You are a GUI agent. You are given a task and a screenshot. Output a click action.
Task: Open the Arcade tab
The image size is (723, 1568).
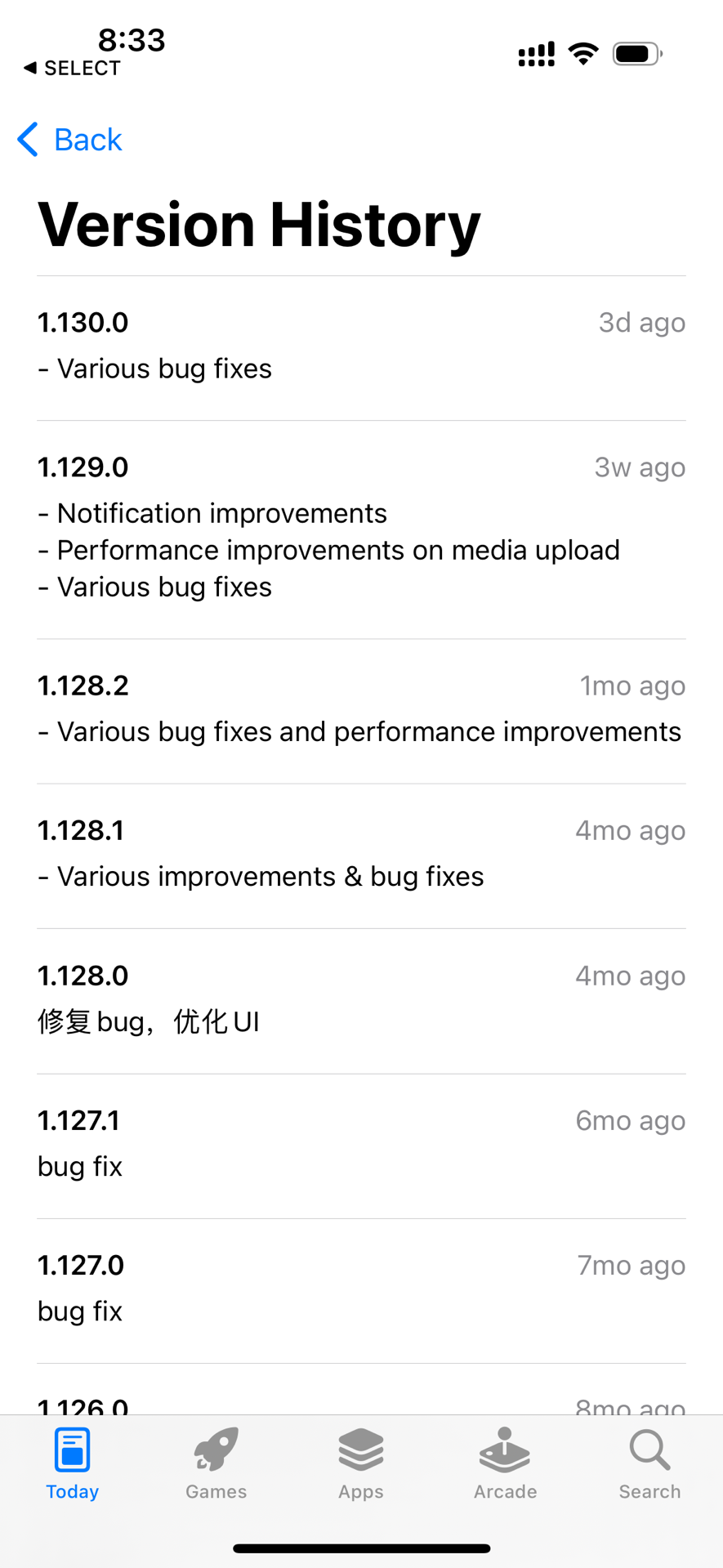505,1463
